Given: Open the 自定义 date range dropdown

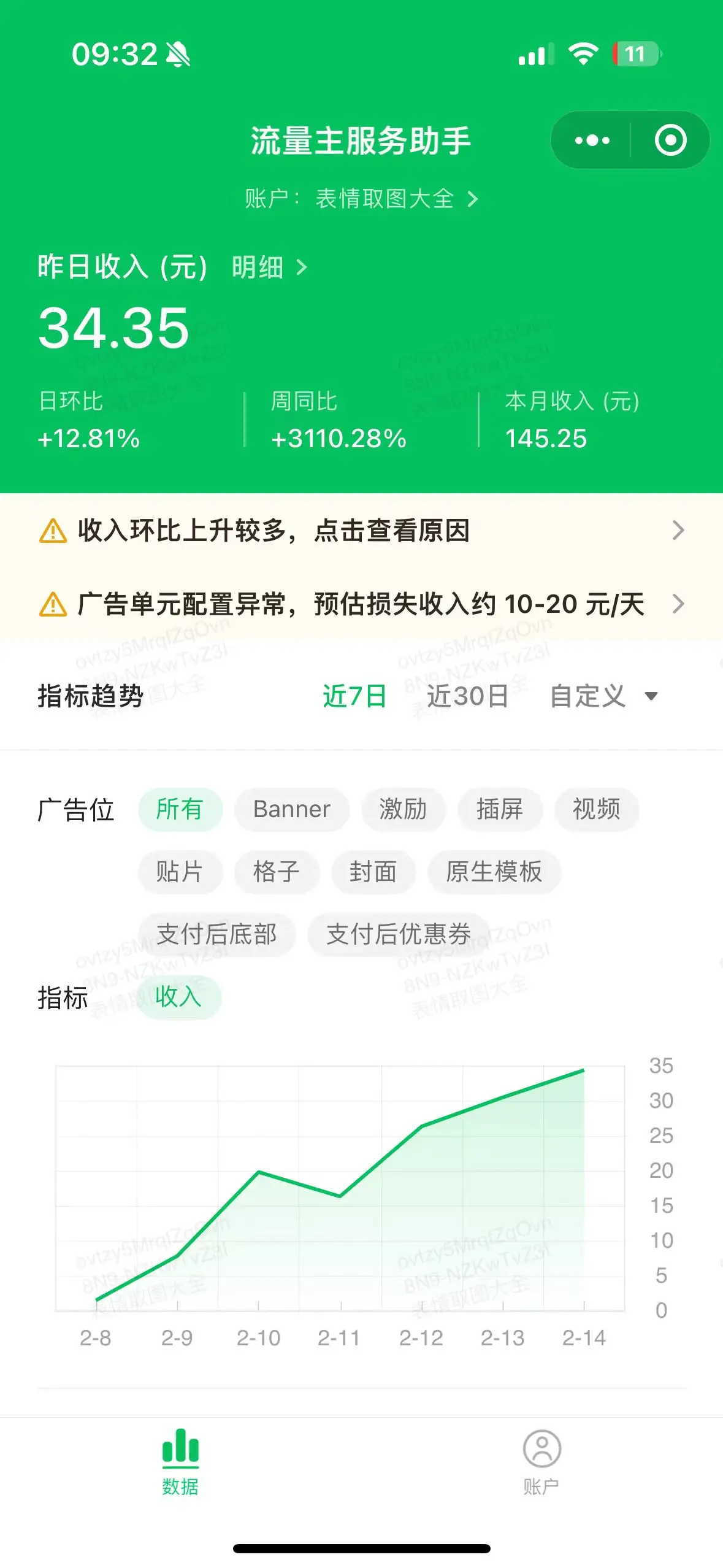Looking at the screenshot, I should pyautogui.click(x=603, y=696).
